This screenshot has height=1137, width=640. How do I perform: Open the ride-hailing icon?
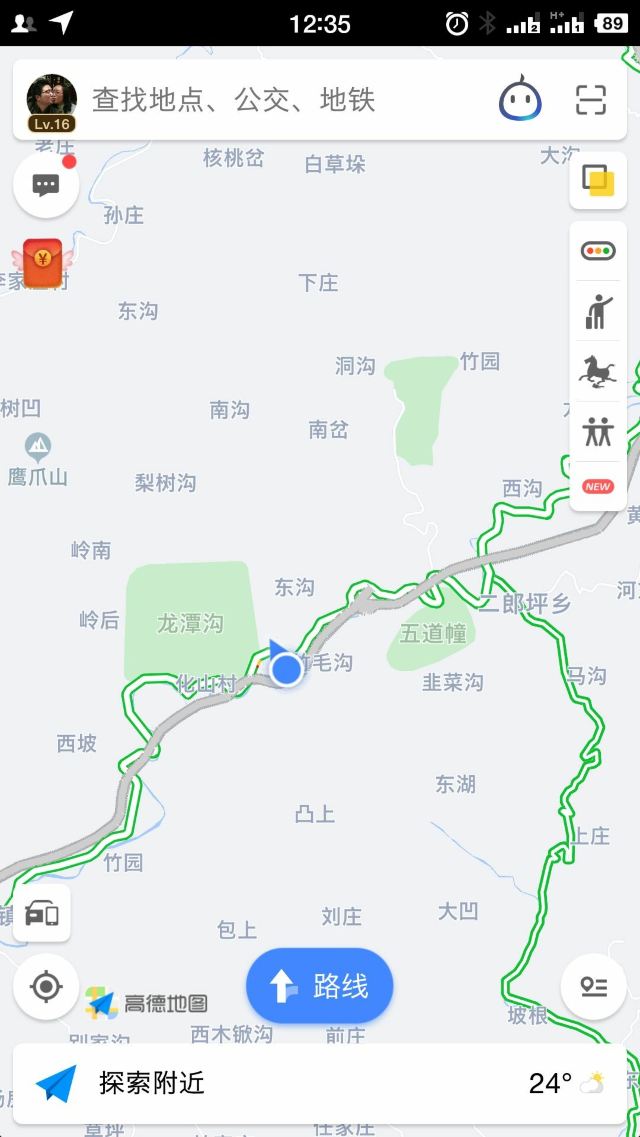598,311
